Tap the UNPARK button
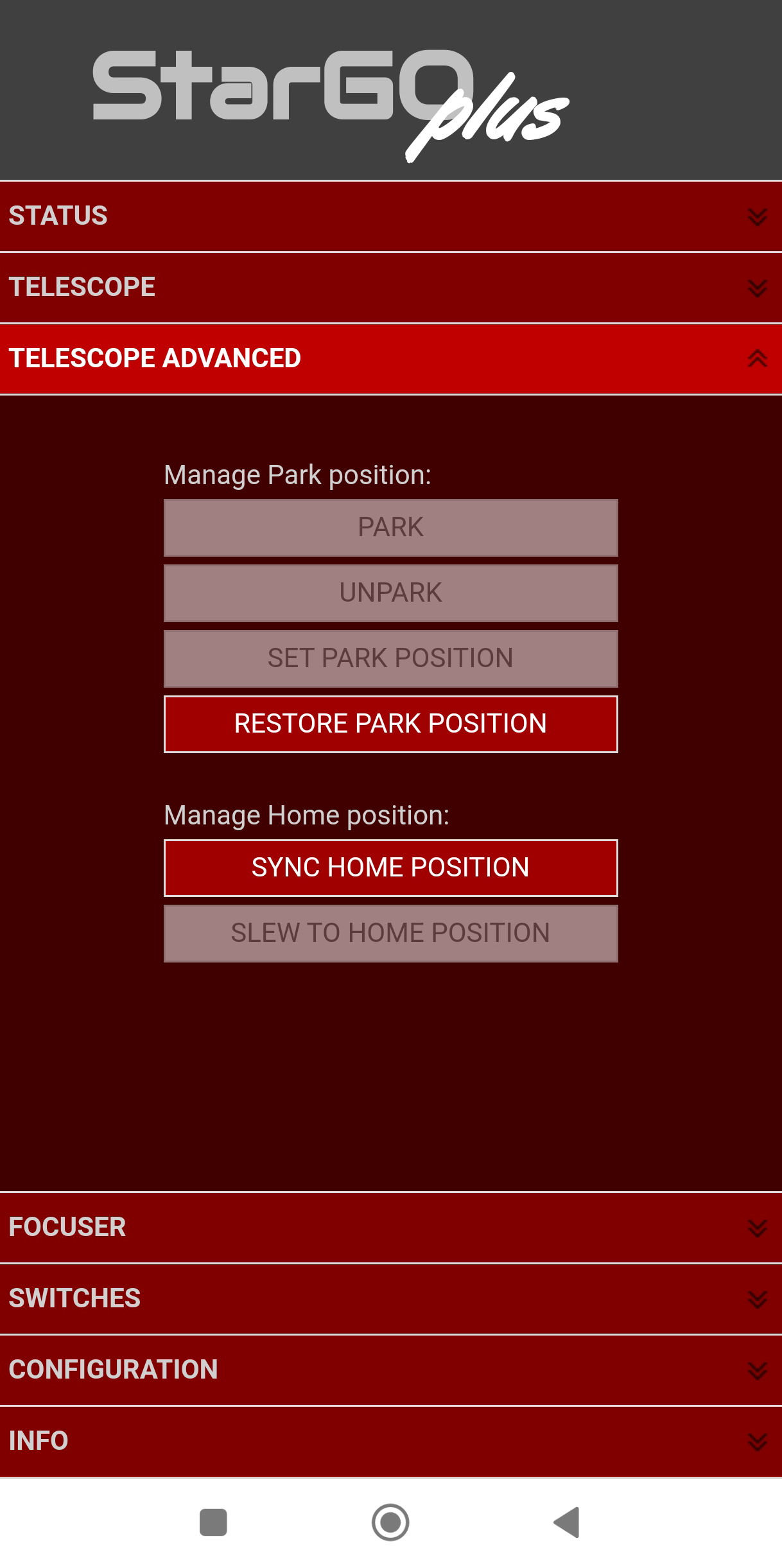The image size is (782, 1568). pos(391,593)
